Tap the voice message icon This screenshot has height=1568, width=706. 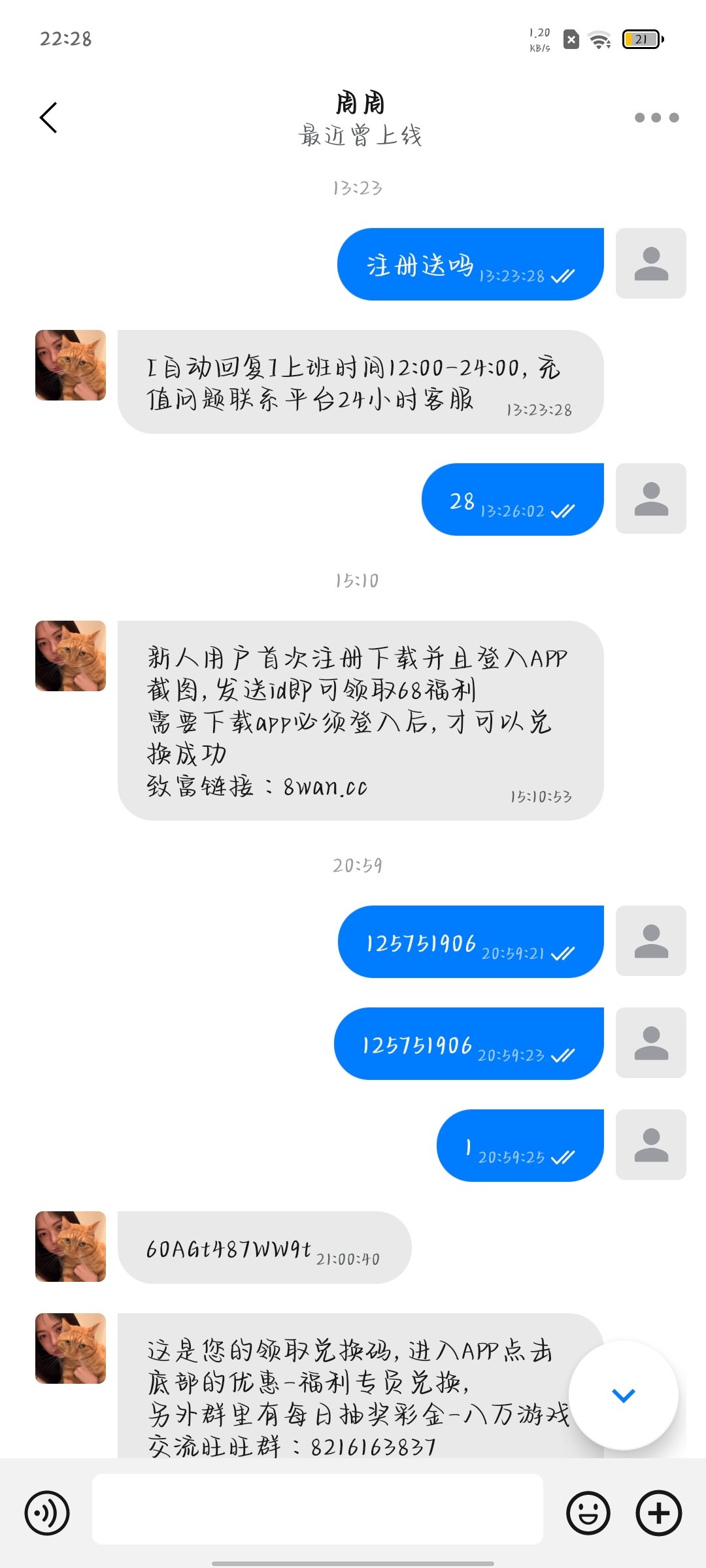coord(47,1512)
